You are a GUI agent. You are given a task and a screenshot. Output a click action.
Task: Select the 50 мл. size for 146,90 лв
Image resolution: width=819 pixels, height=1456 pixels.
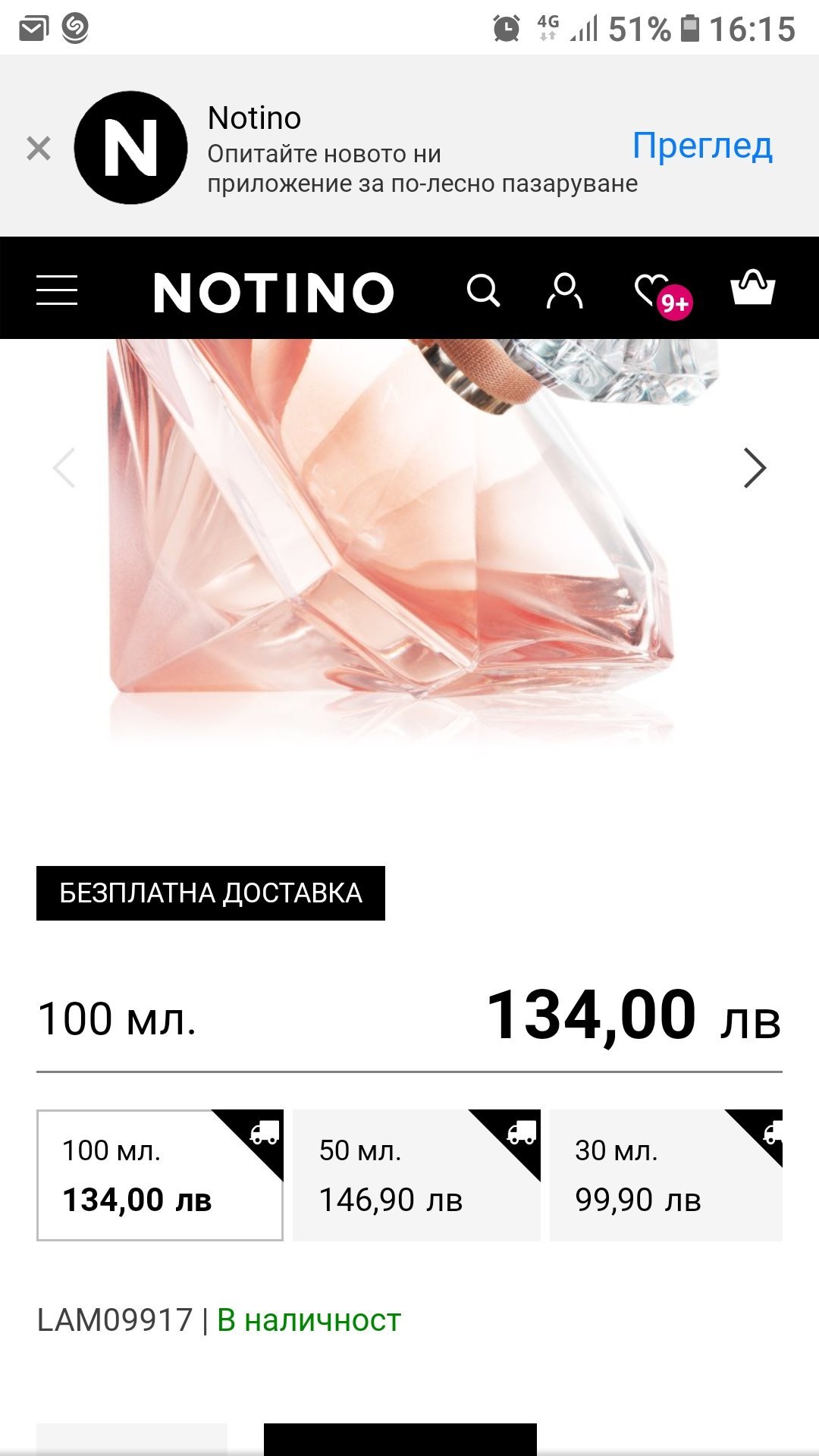(416, 1175)
